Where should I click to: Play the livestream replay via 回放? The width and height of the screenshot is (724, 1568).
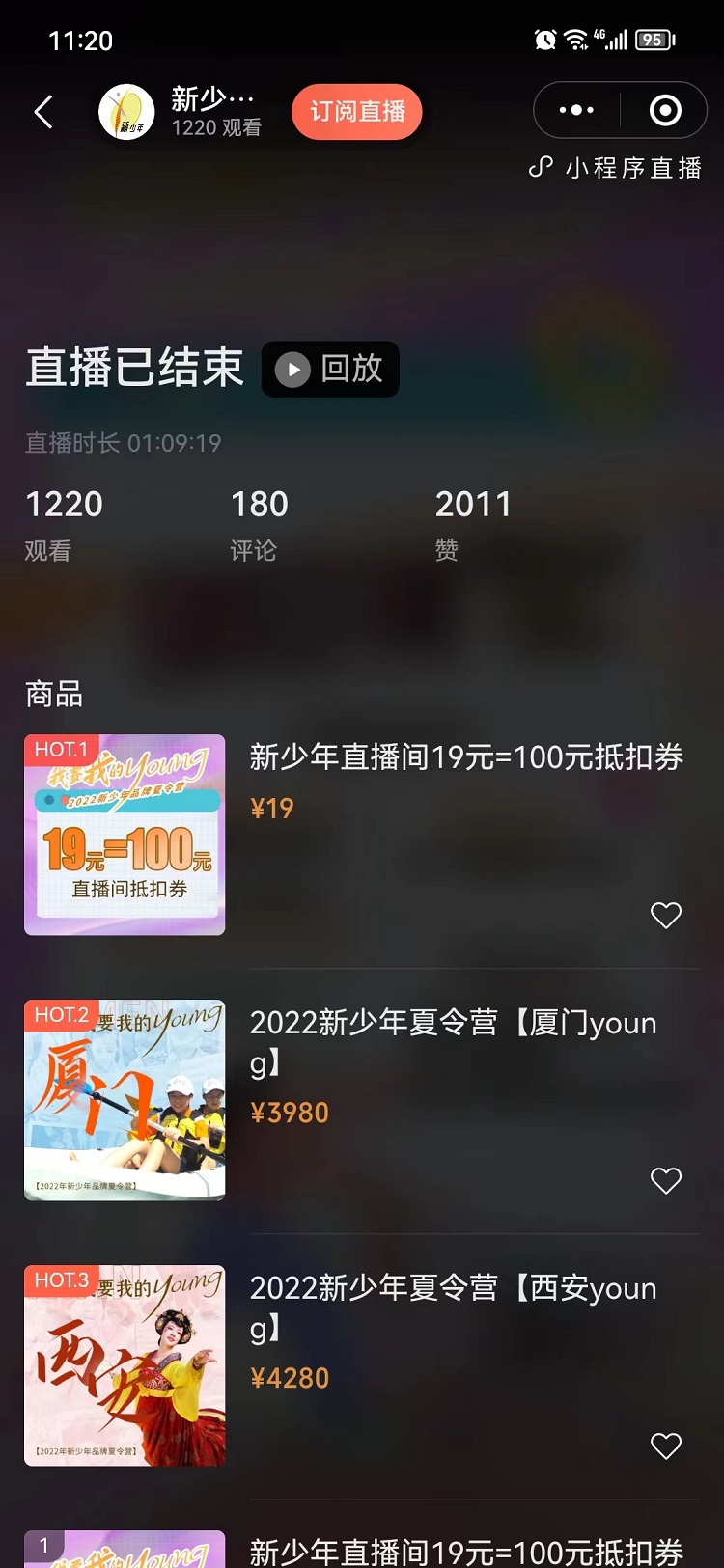[330, 369]
